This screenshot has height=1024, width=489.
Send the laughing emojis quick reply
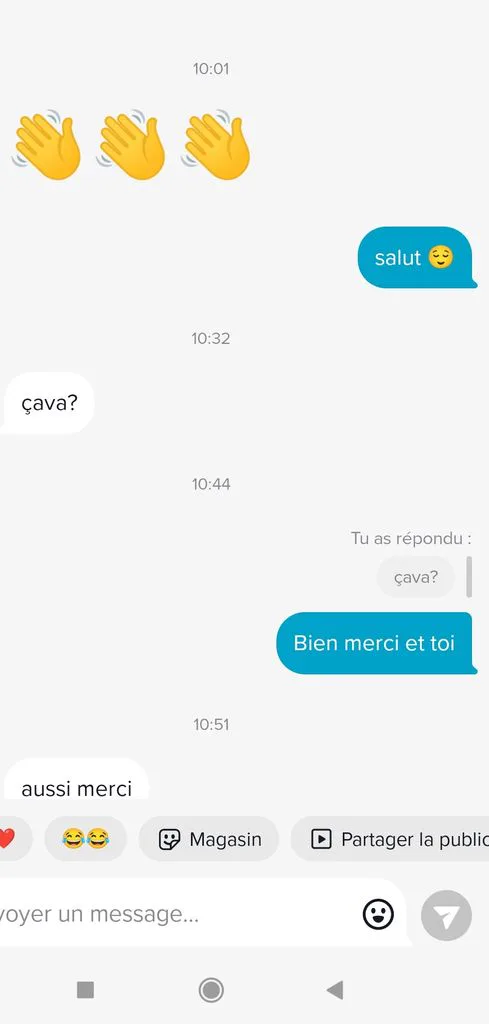pos(86,839)
